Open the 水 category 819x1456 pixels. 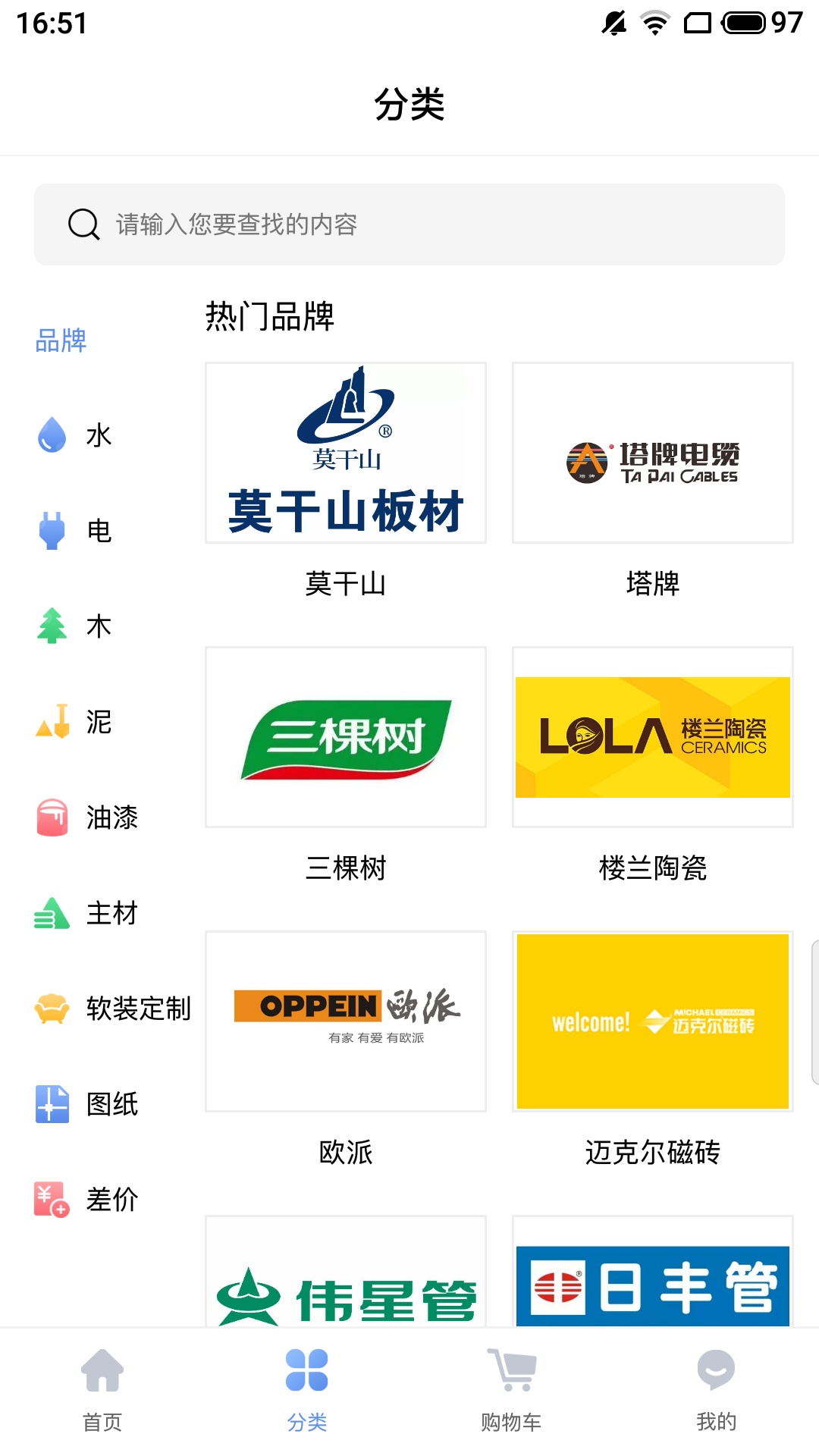(74, 435)
